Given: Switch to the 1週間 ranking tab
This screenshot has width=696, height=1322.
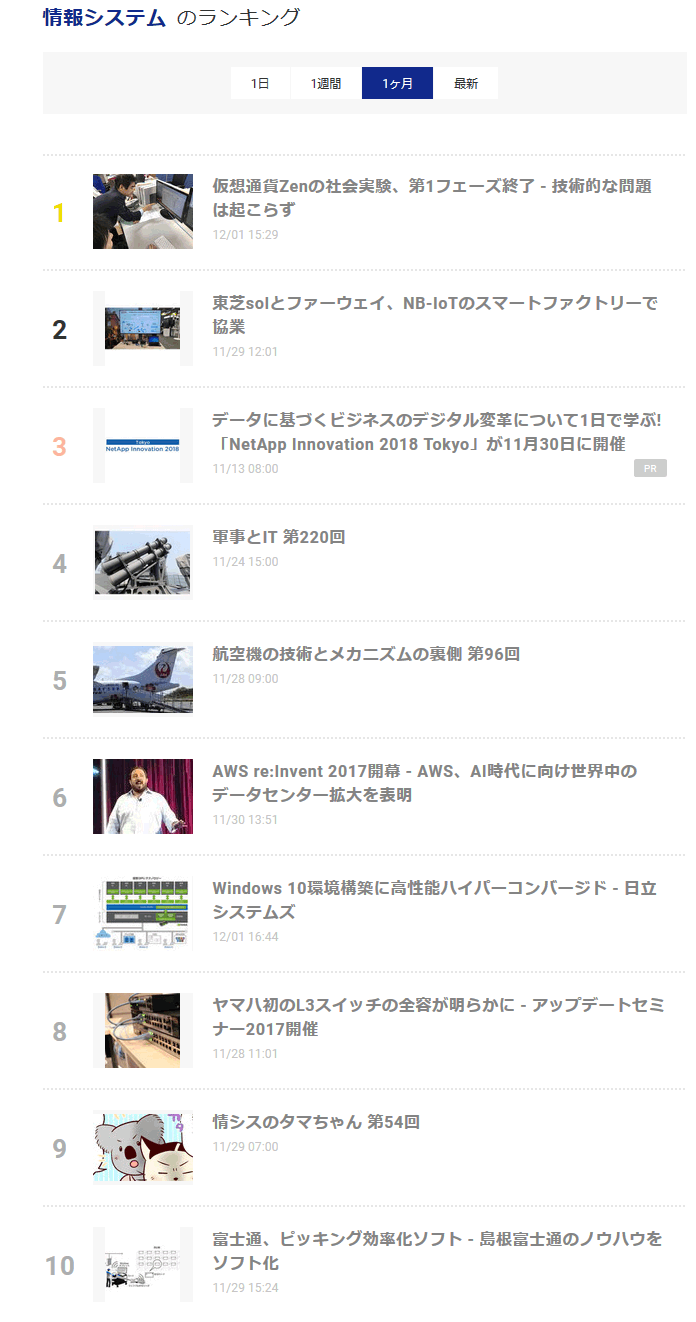Looking at the screenshot, I should pyautogui.click(x=326, y=84).
